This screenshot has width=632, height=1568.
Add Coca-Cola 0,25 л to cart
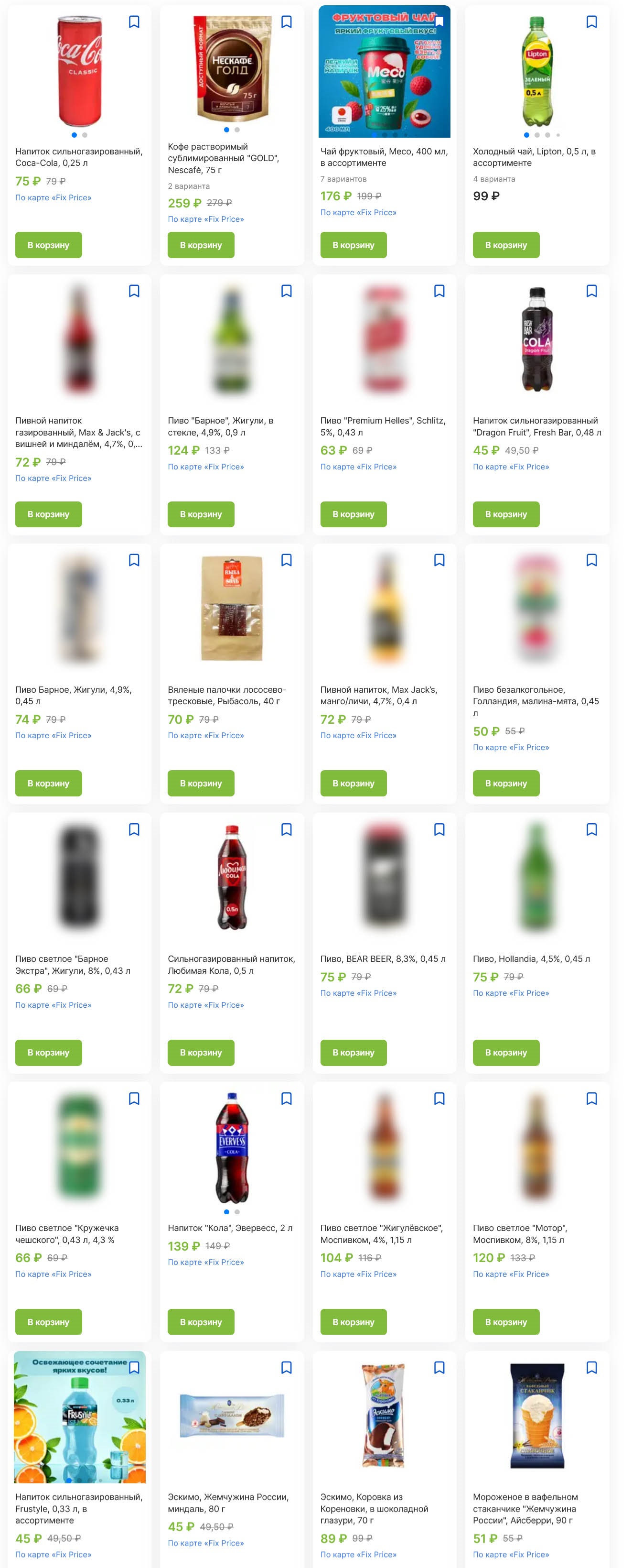pos(48,245)
